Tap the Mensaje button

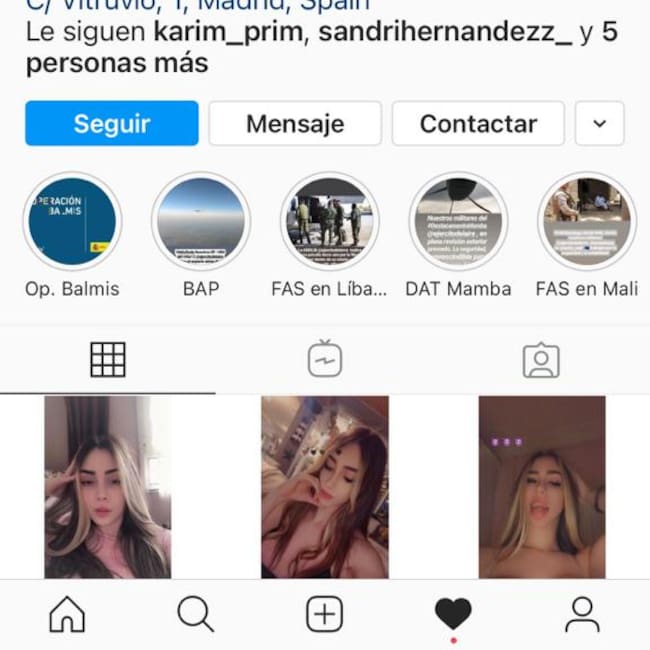click(x=295, y=124)
